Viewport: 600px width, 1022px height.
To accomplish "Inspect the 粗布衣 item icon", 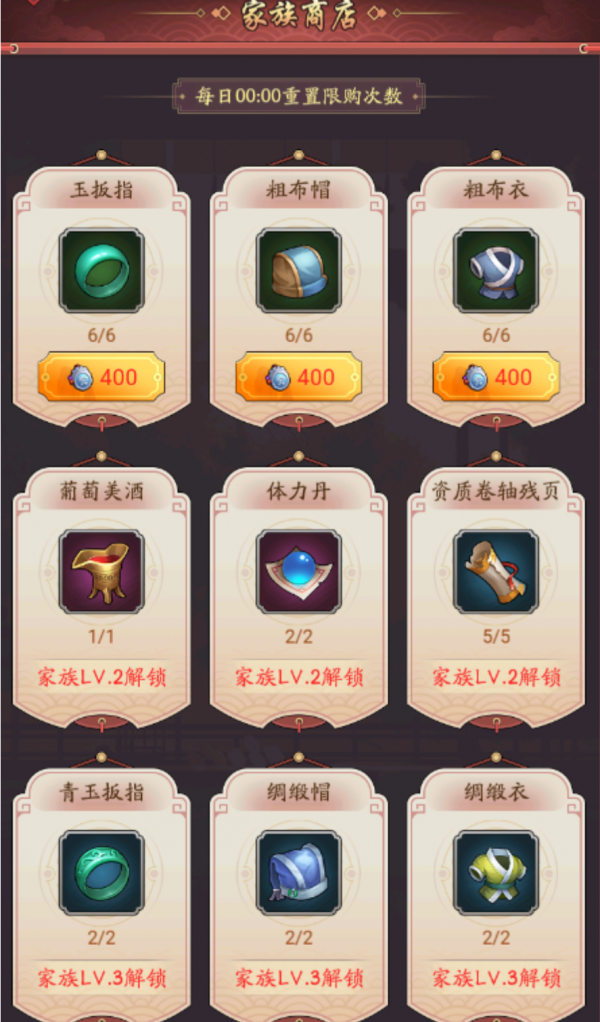I will tap(496, 270).
